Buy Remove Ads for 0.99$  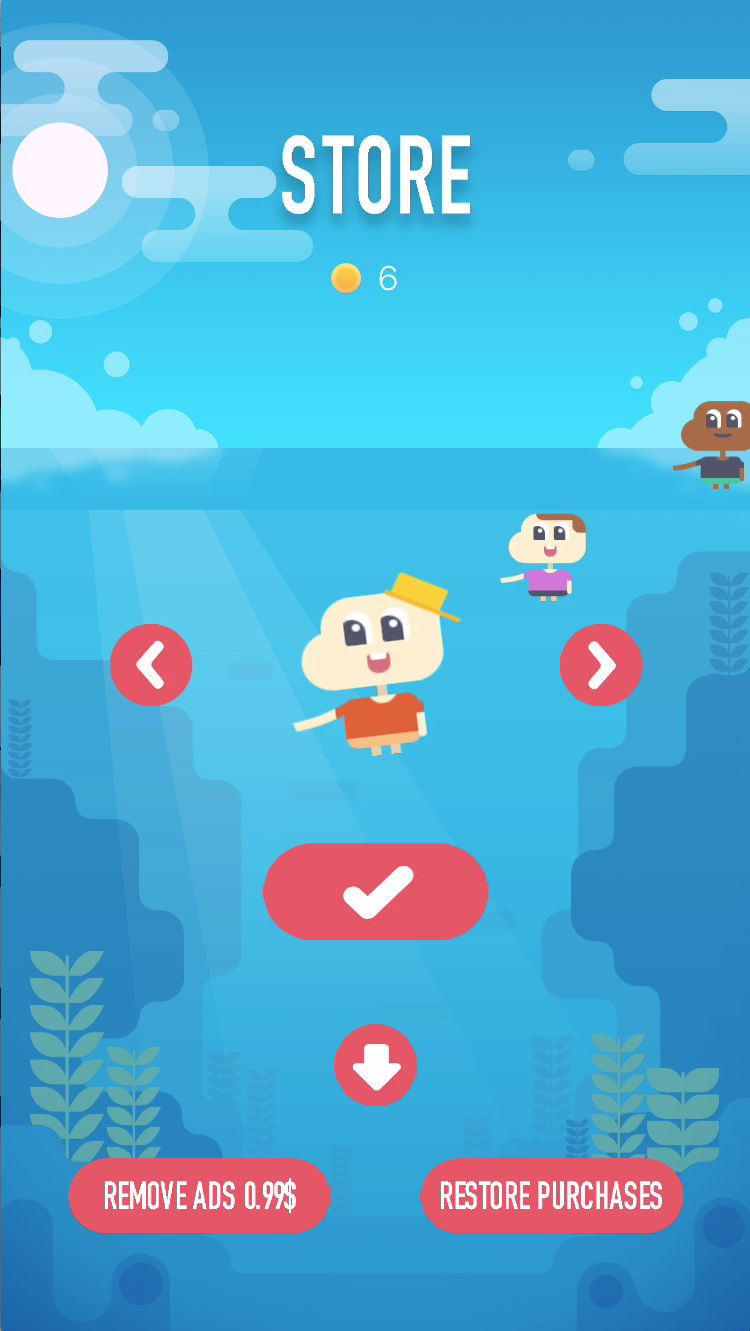[199, 1196]
